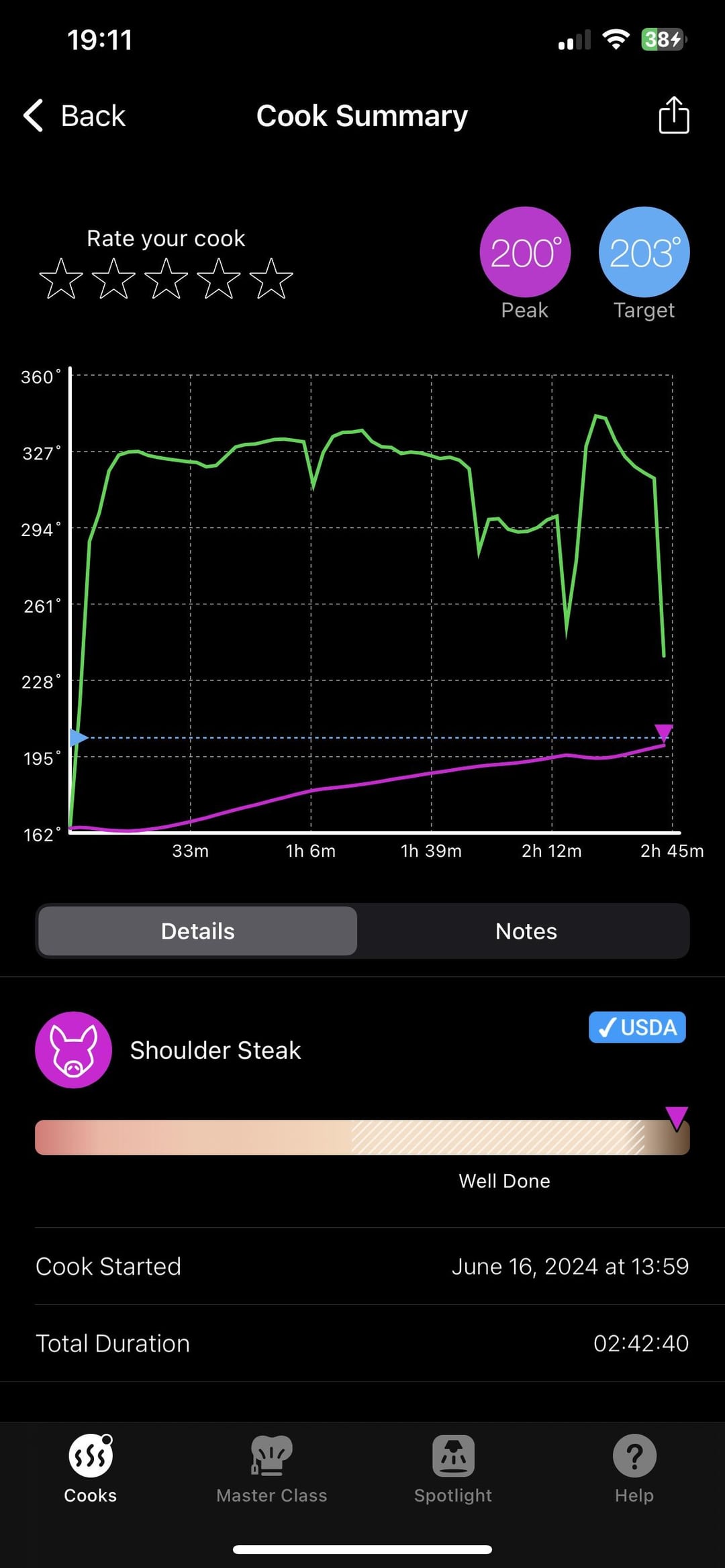The width and height of the screenshot is (725, 1568).
Task: Switch to the Notes tab
Action: (526, 931)
